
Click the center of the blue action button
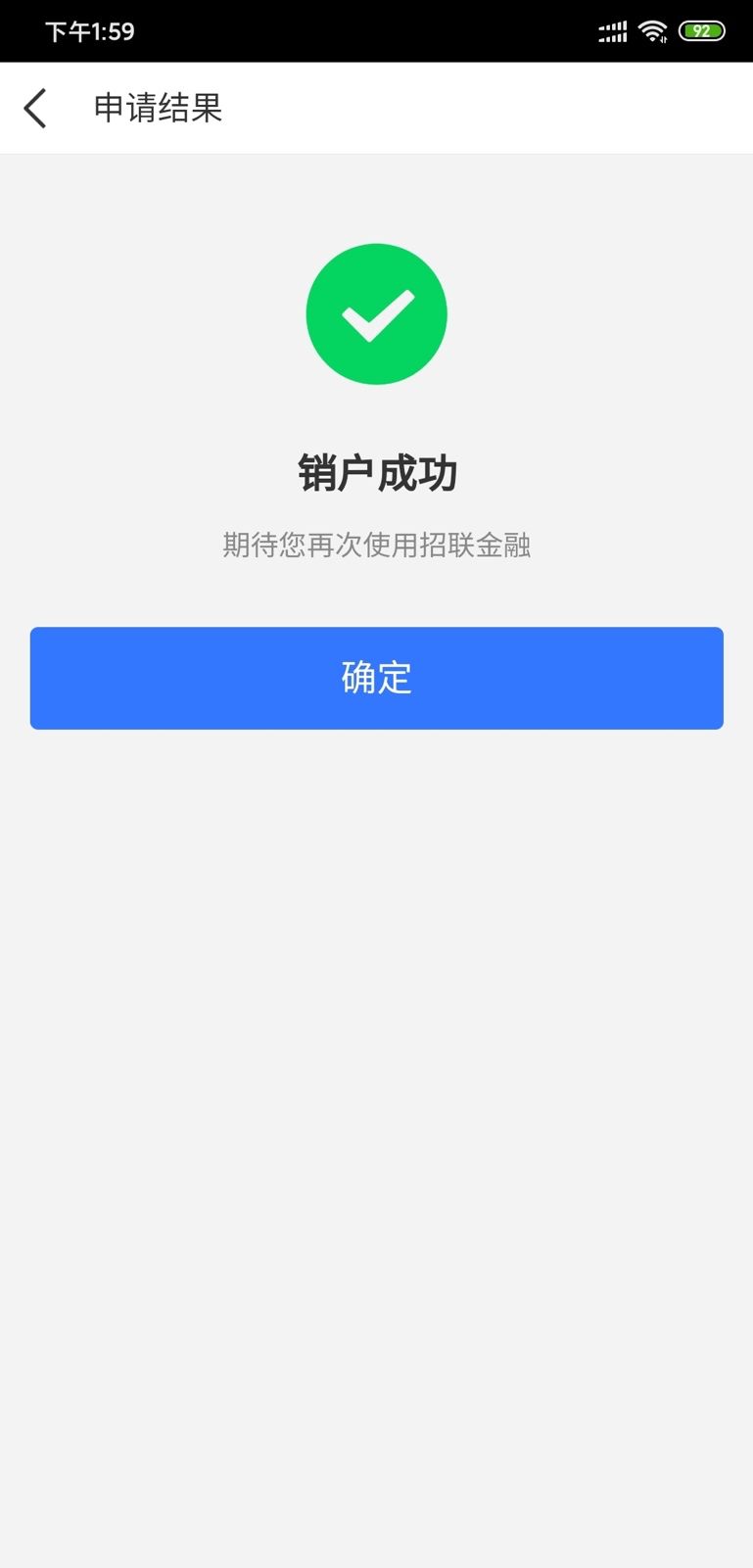coord(377,678)
